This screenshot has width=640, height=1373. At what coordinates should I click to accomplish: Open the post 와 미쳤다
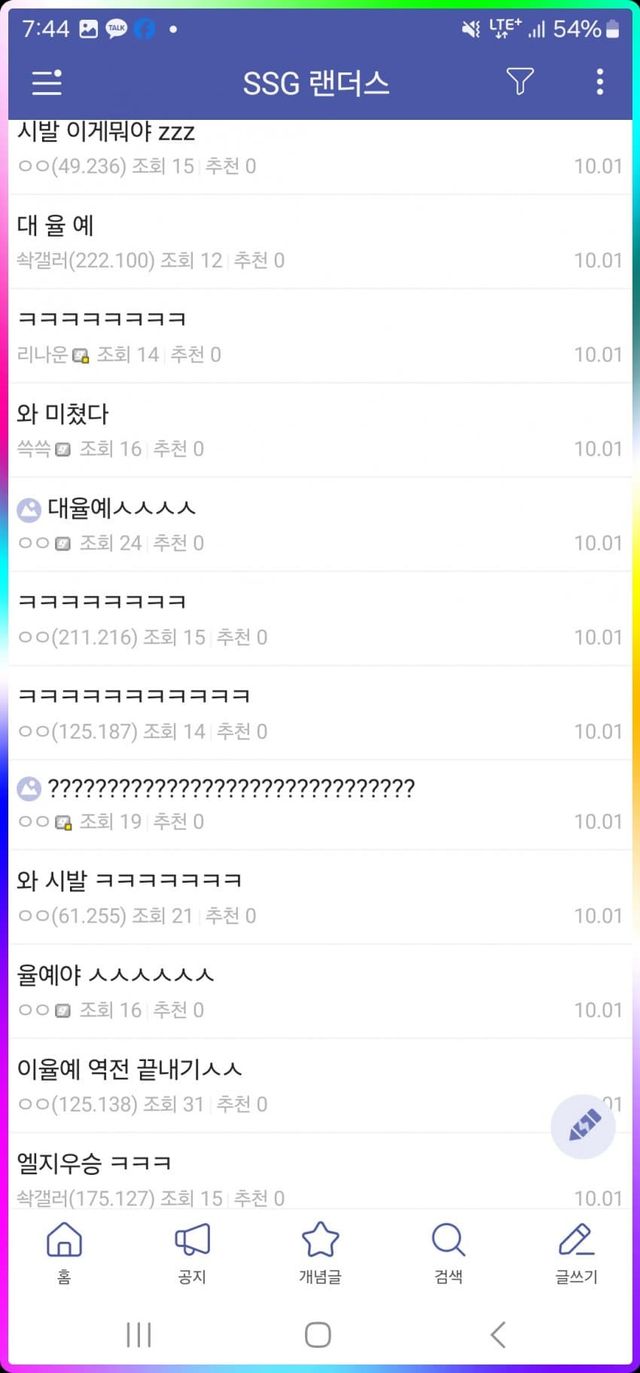pyautogui.click(x=63, y=413)
